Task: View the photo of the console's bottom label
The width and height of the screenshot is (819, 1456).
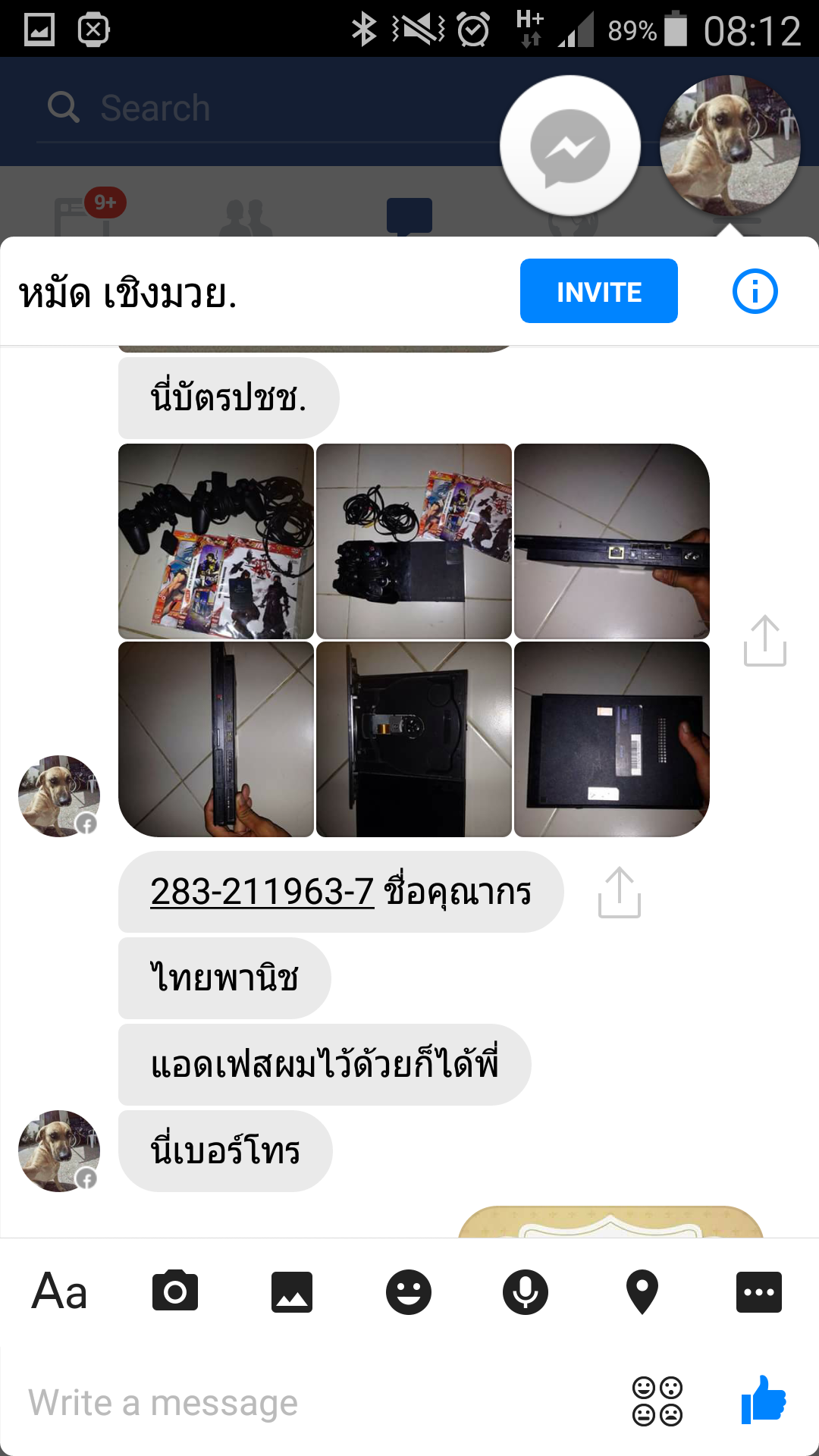Action: (611, 739)
